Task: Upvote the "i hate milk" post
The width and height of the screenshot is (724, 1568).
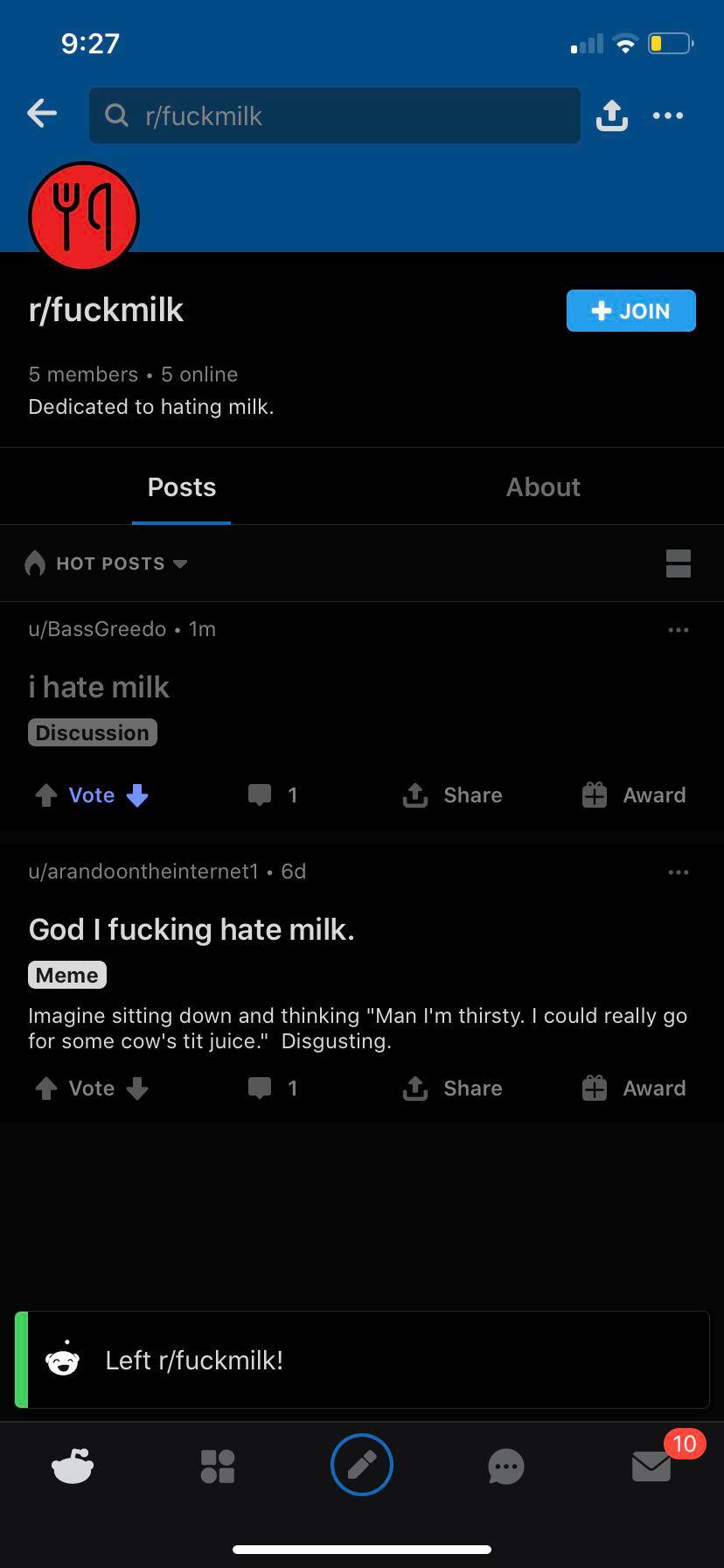Action: [45, 795]
